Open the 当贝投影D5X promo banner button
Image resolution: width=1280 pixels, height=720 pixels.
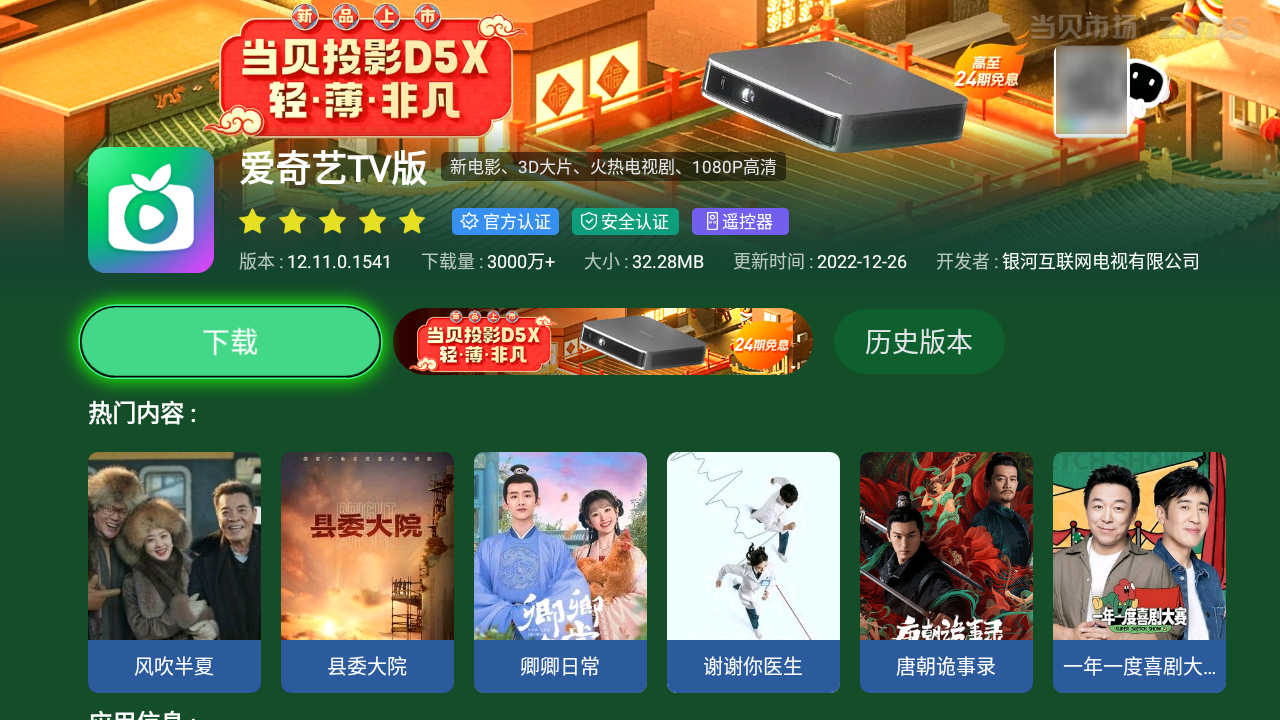click(603, 342)
